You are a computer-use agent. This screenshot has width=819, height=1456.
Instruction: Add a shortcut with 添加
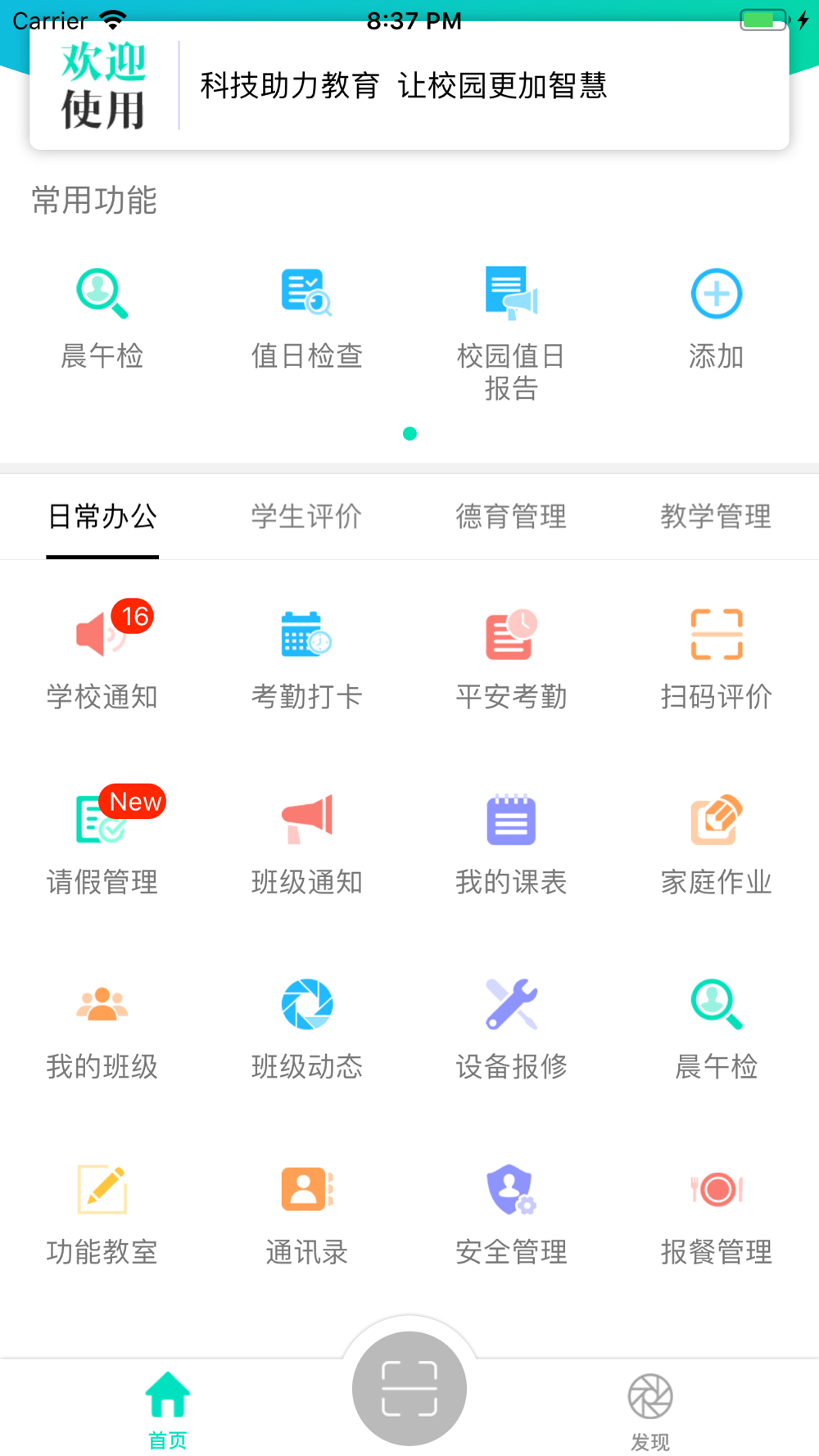(716, 315)
